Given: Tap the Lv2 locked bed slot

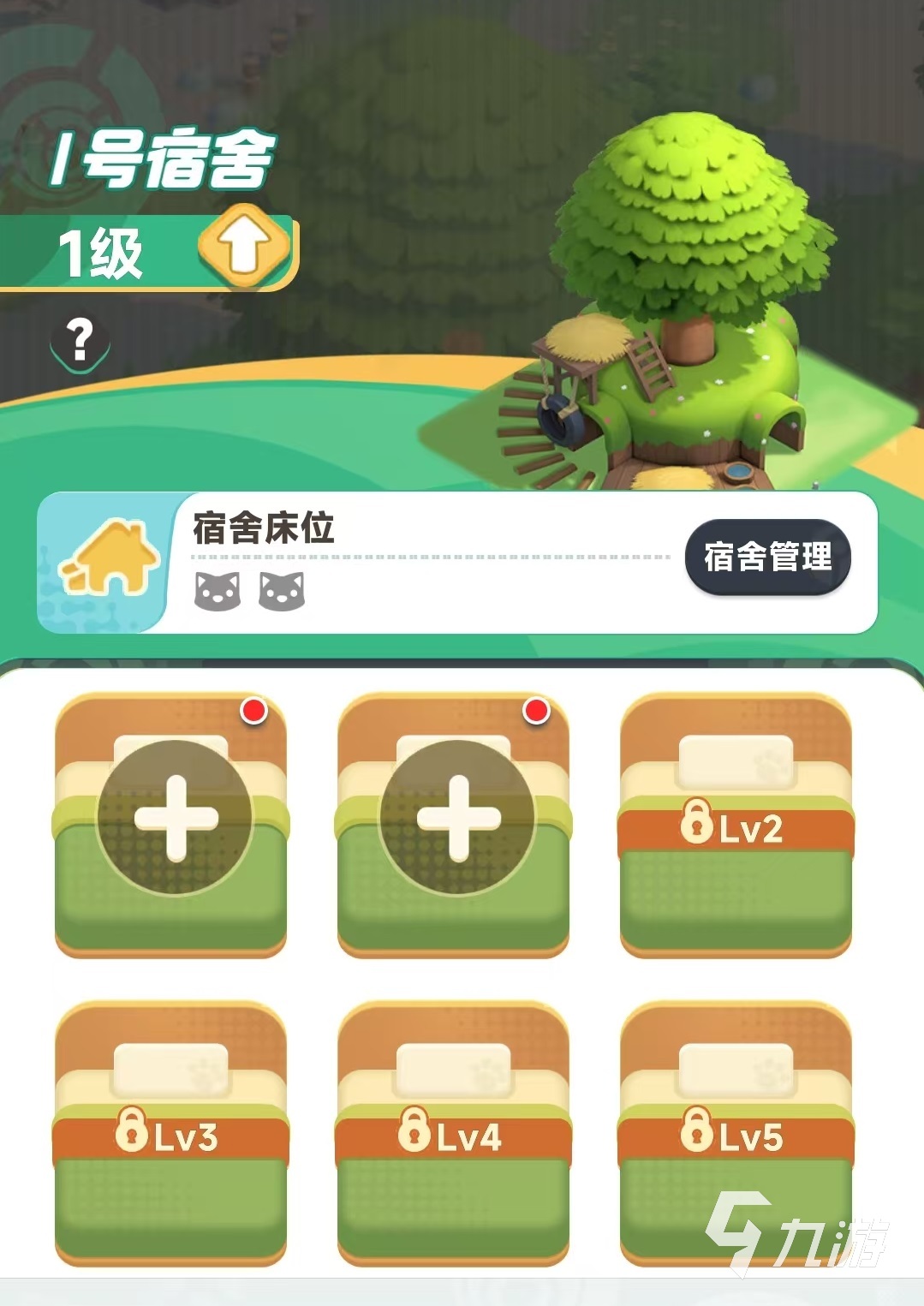Looking at the screenshot, I should click(736, 826).
